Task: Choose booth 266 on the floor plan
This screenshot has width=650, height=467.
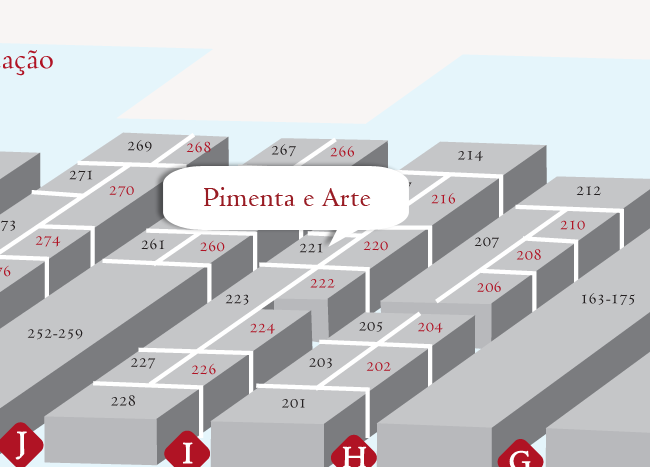Action: coord(342,152)
